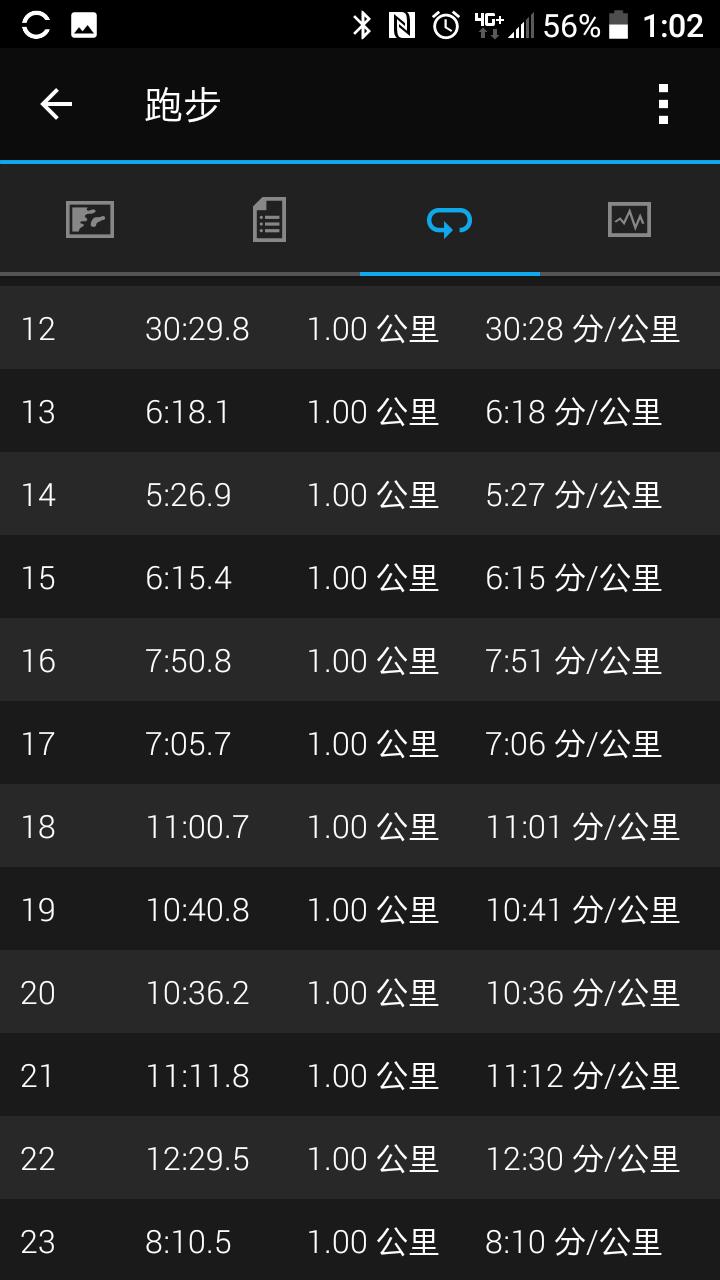Viewport: 720px width, 1280px height.
Task: Open the overflow menu
Action: [663, 104]
